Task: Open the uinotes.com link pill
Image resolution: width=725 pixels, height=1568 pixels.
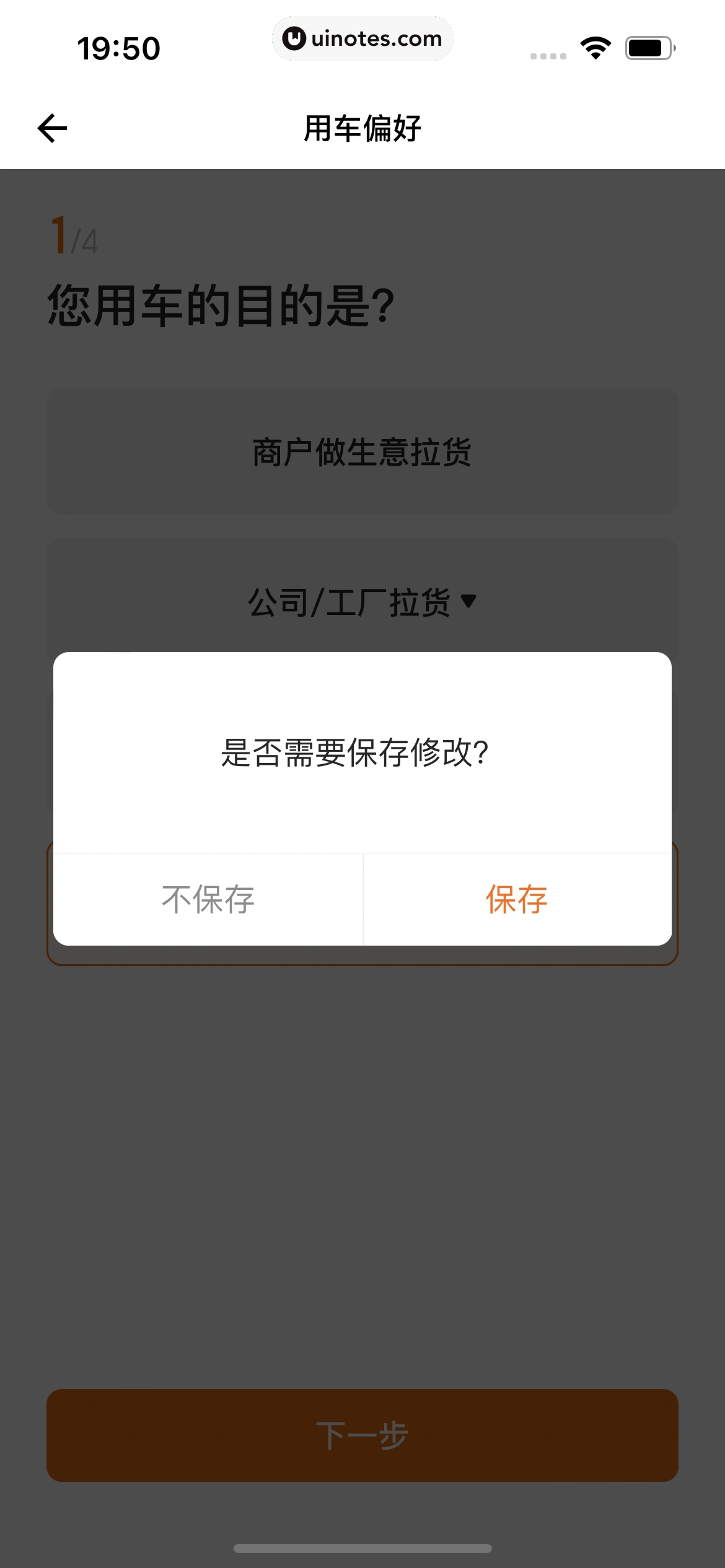Action: (x=362, y=38)
